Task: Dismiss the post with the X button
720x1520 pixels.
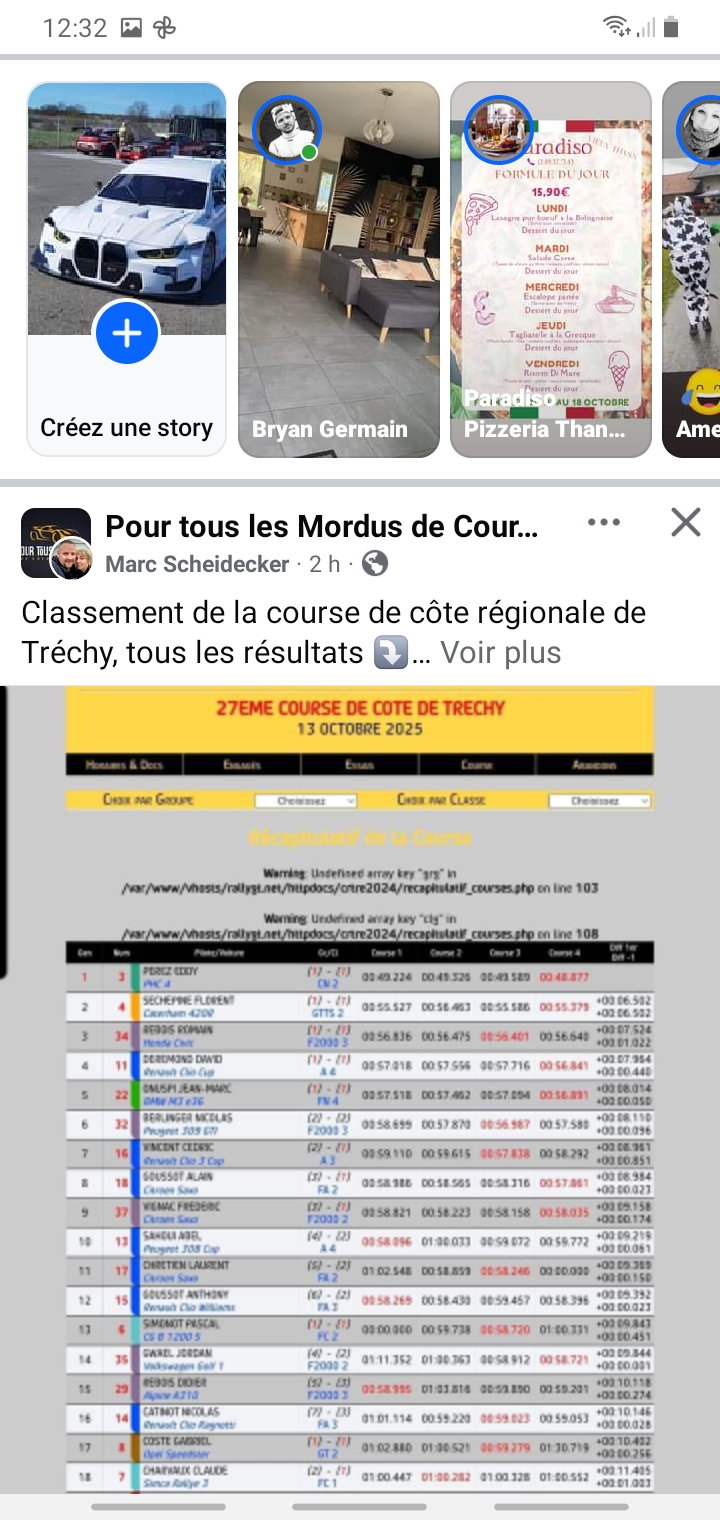Action: [x=686, y=521]
